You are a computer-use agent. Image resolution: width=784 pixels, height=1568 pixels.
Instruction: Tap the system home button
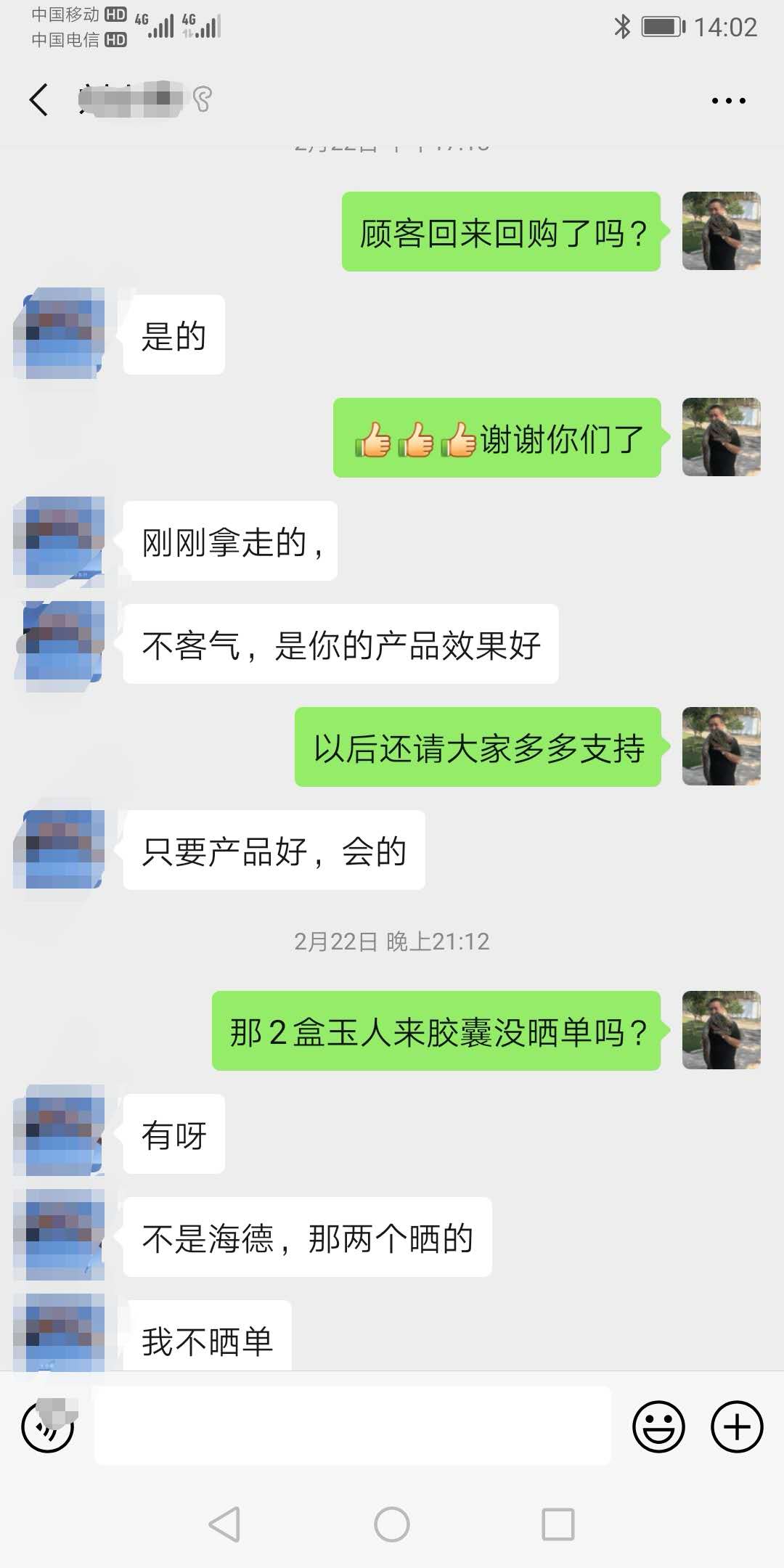point(392,1524)
